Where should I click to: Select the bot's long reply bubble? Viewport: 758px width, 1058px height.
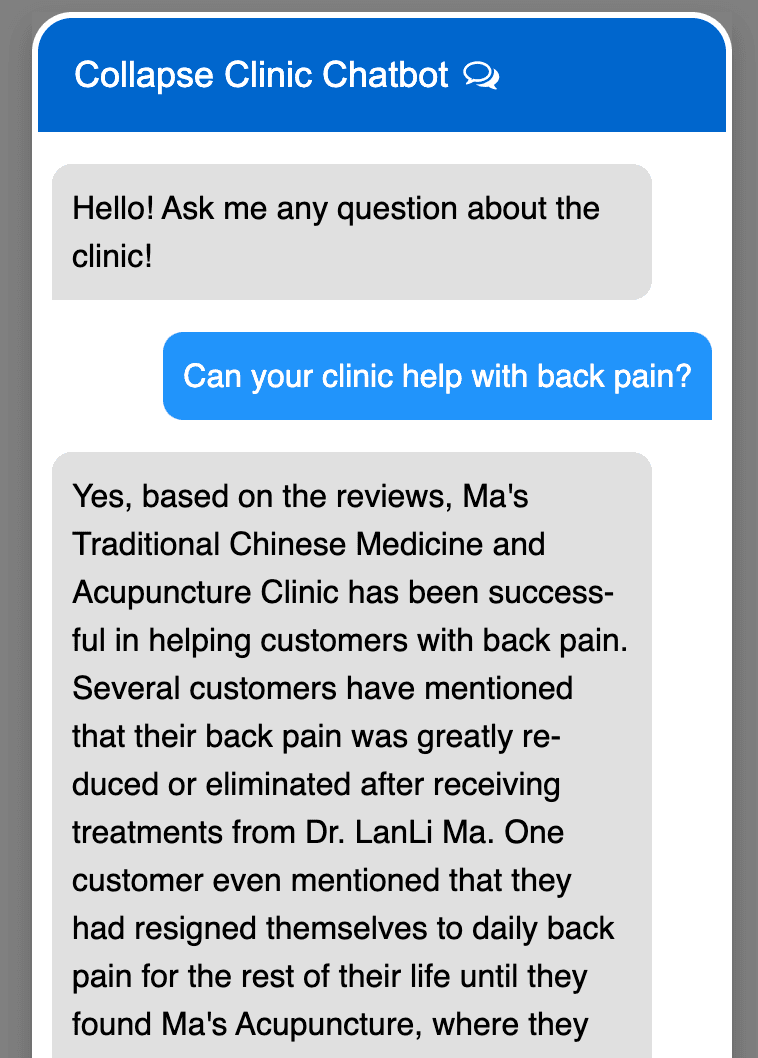(x=351, y=750)
